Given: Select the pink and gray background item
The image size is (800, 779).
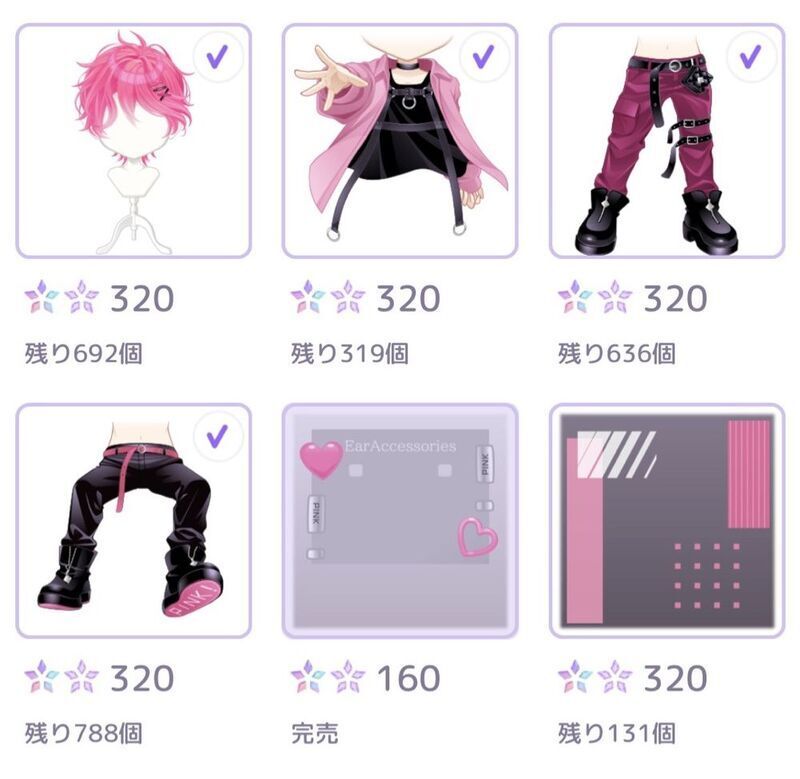Looking at the screenshot, I should [x=666, y=520].
